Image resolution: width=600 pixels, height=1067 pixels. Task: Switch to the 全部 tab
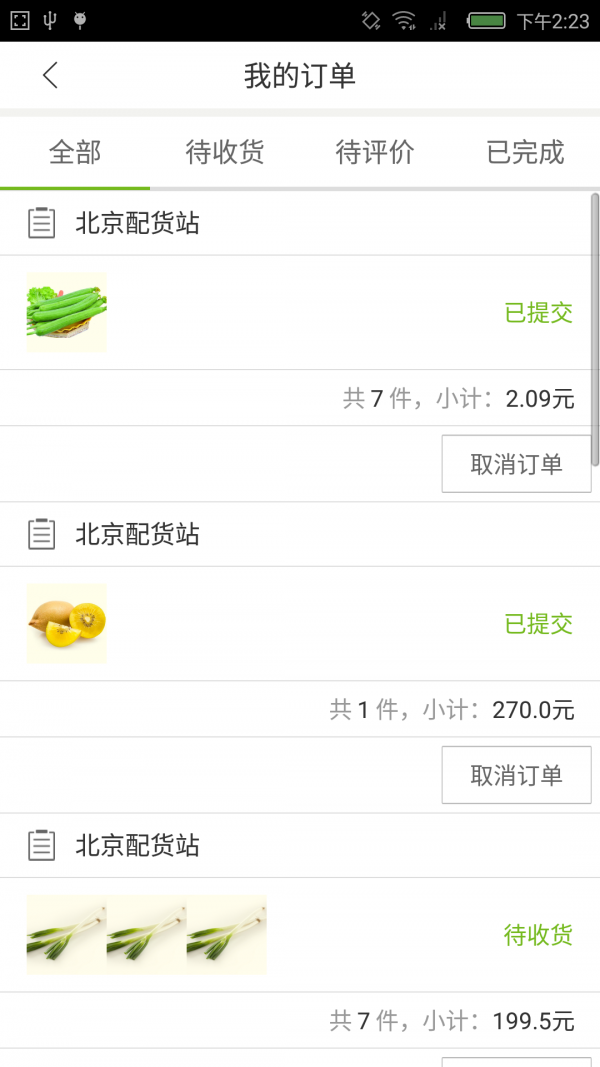pos(75,153)
